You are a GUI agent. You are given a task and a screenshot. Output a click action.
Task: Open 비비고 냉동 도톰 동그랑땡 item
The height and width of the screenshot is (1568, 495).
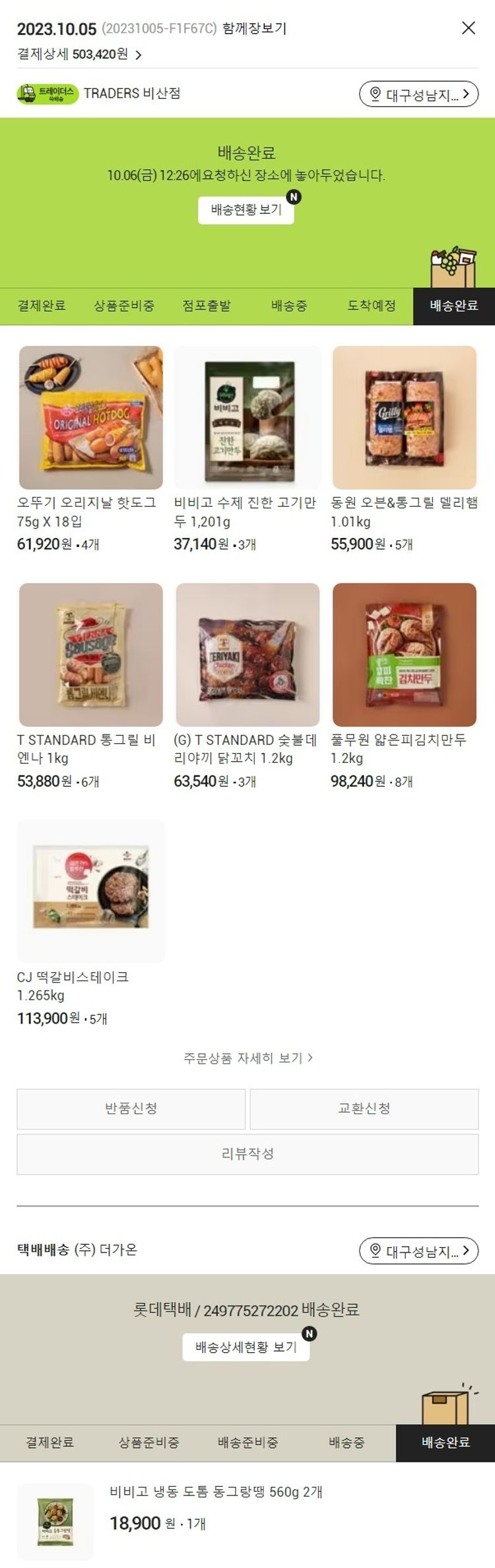(x=216, y=1491)
